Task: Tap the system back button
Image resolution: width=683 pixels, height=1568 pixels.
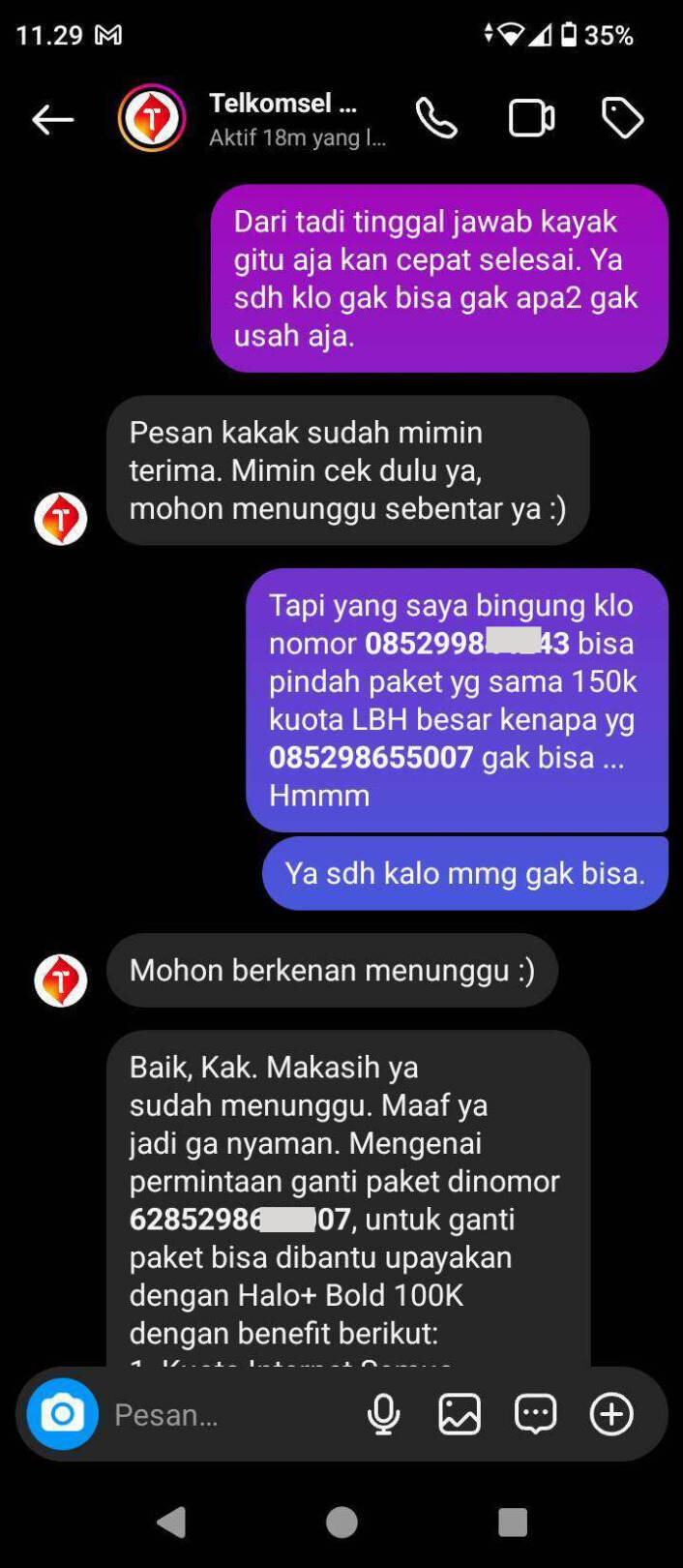Action: (171, 1523)
